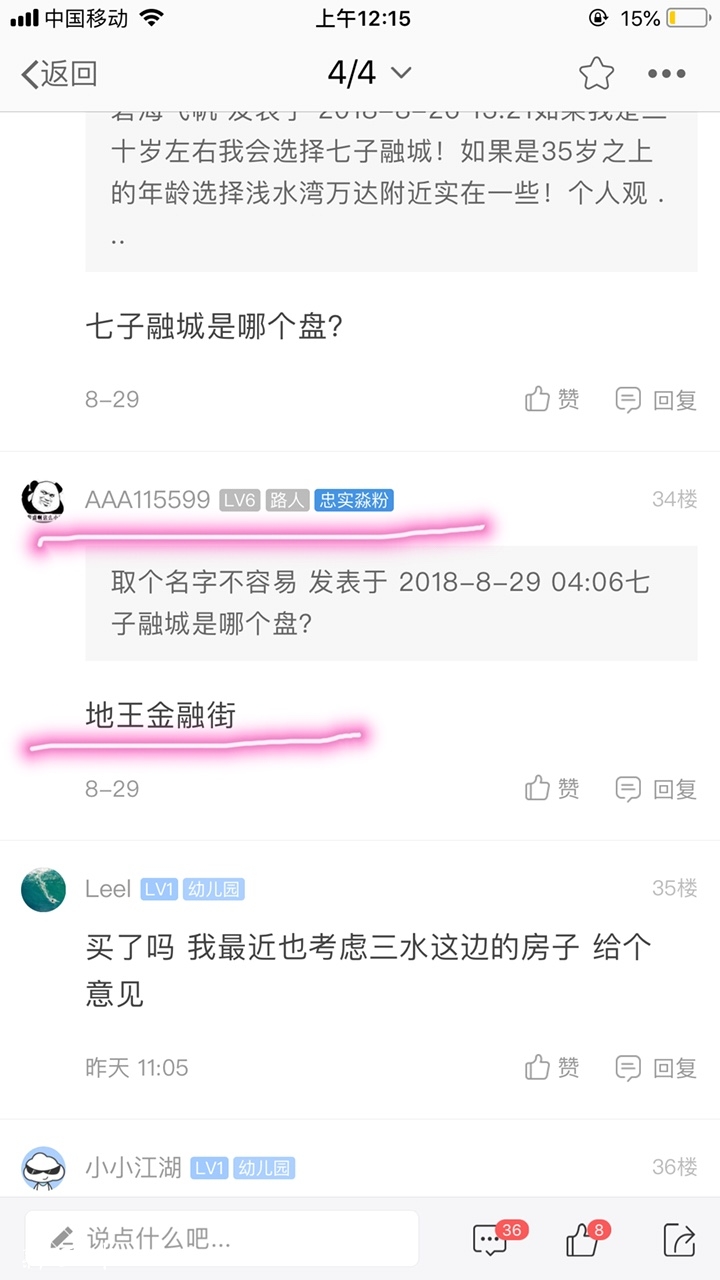Screen dimensions: 720x1280
Task: Reply to AAA115599's 地王金融街 comment
Action: click(655, 789)
